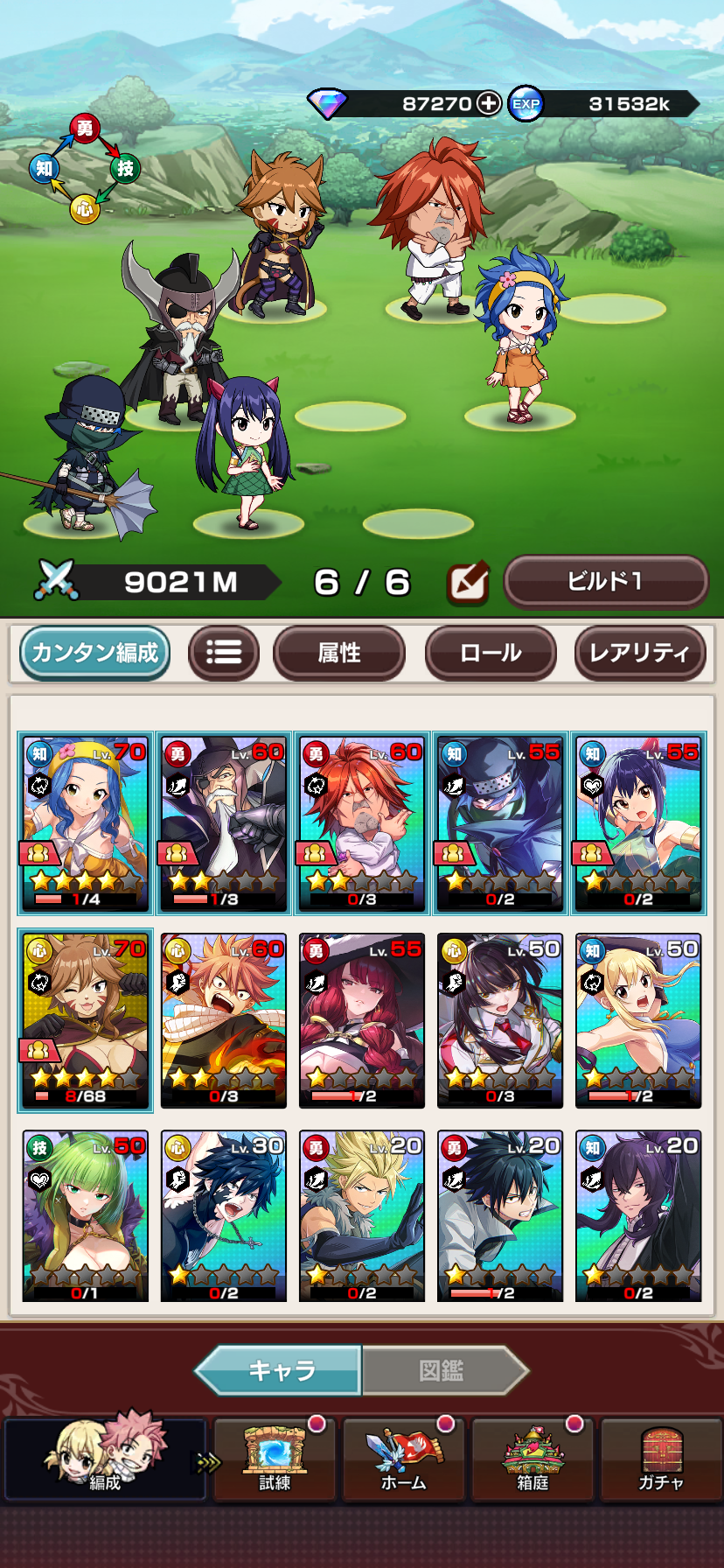Select the Lv.50 blonde girl card

638,1020
